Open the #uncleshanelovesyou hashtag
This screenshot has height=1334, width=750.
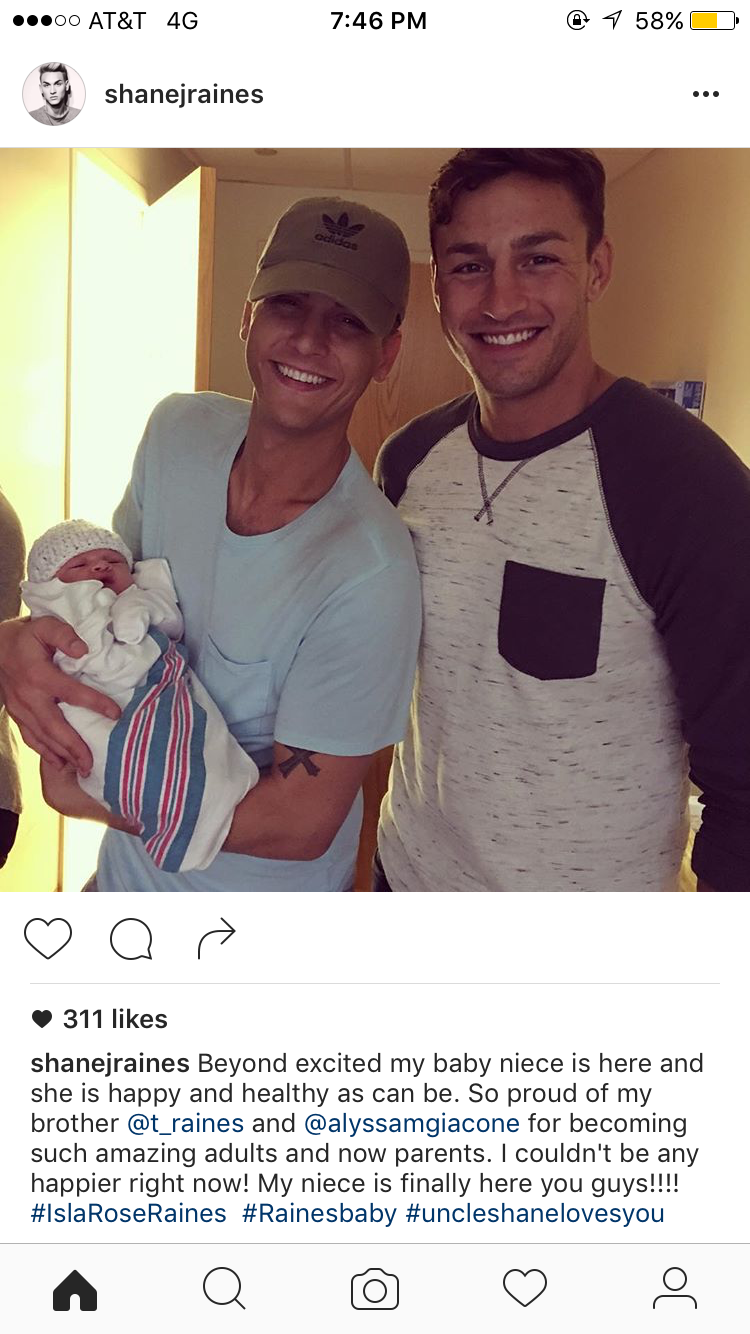tap(535, 1214)
